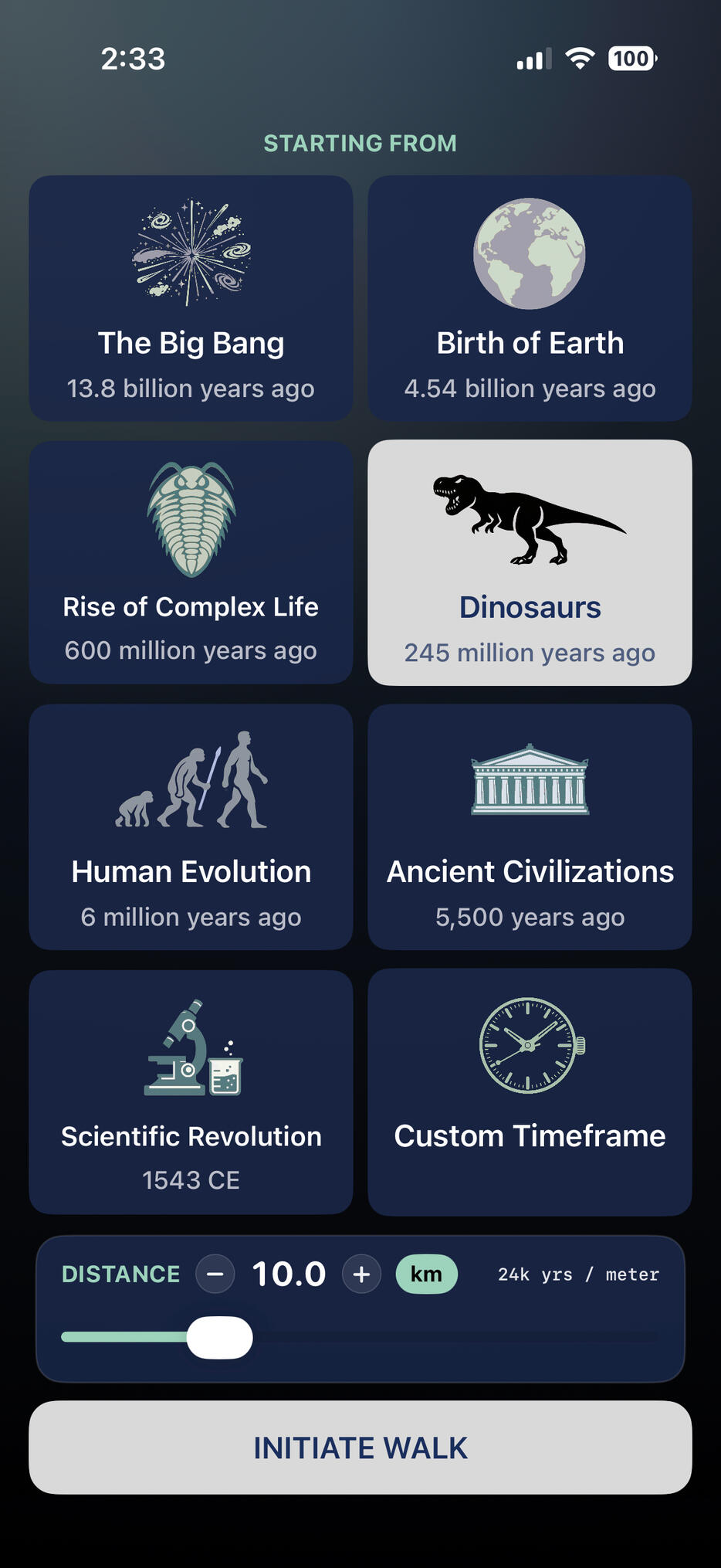Tap the distance slider track
721x1568 pixels.
463,1337
